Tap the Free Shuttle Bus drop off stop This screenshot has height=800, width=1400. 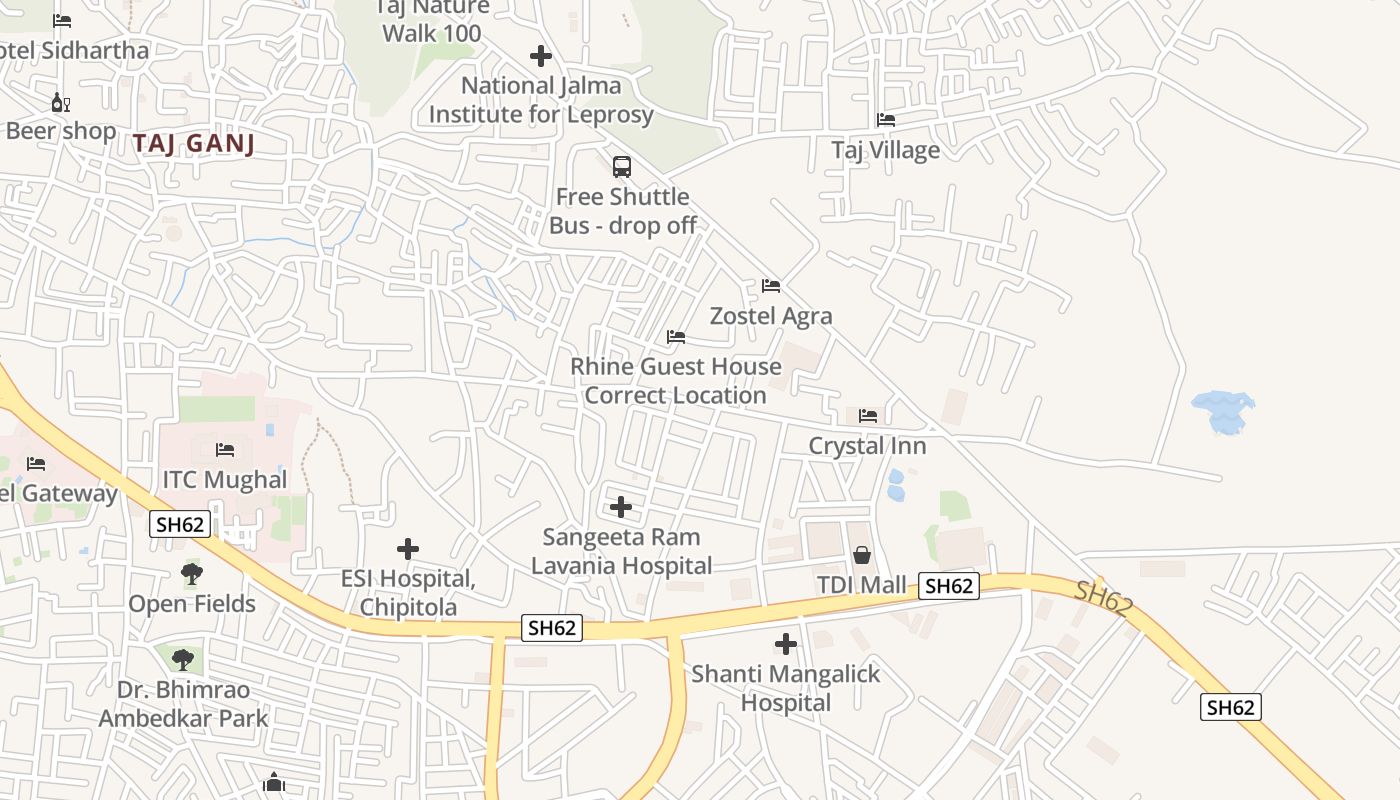[621, 167]
